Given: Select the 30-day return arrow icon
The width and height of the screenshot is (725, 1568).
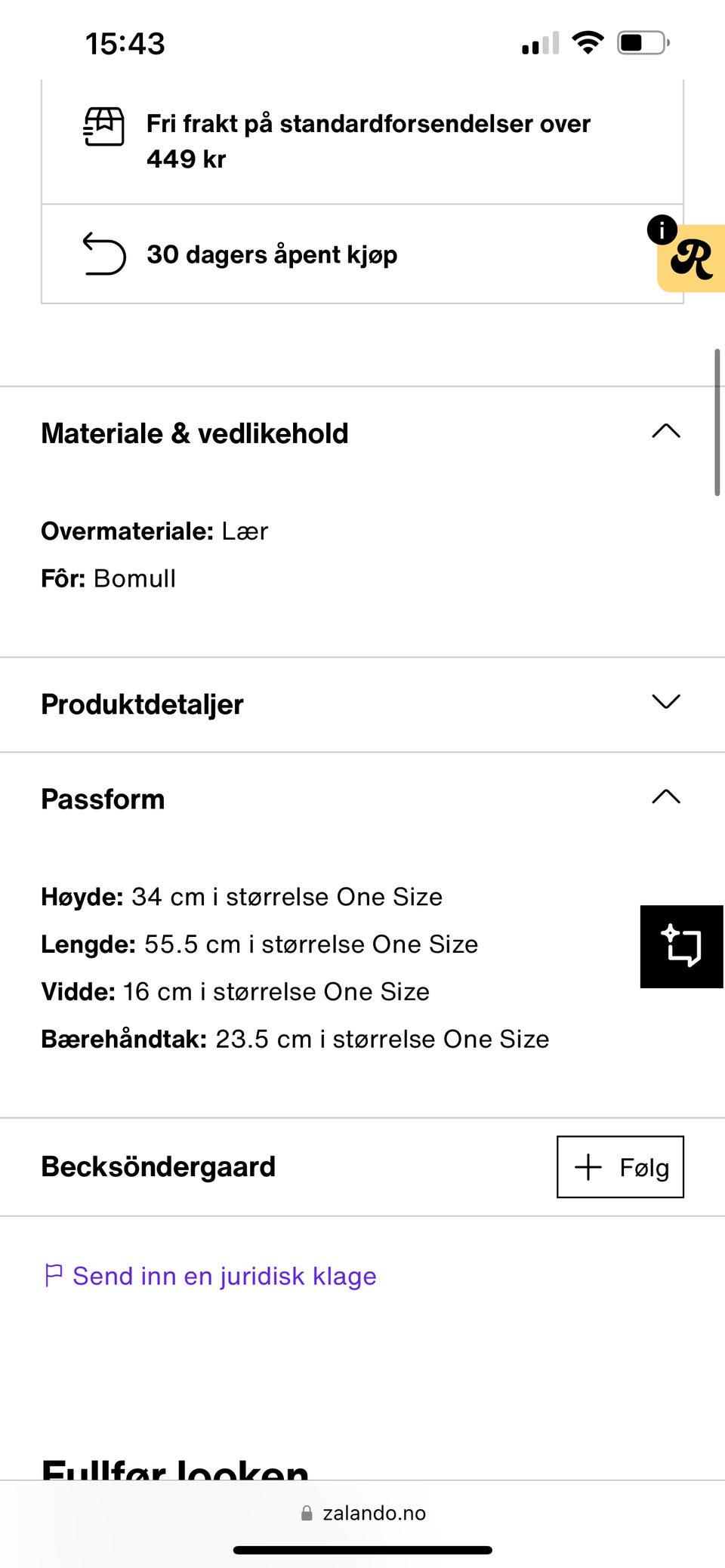Looking at the screenshot, I should coord(103,254).
